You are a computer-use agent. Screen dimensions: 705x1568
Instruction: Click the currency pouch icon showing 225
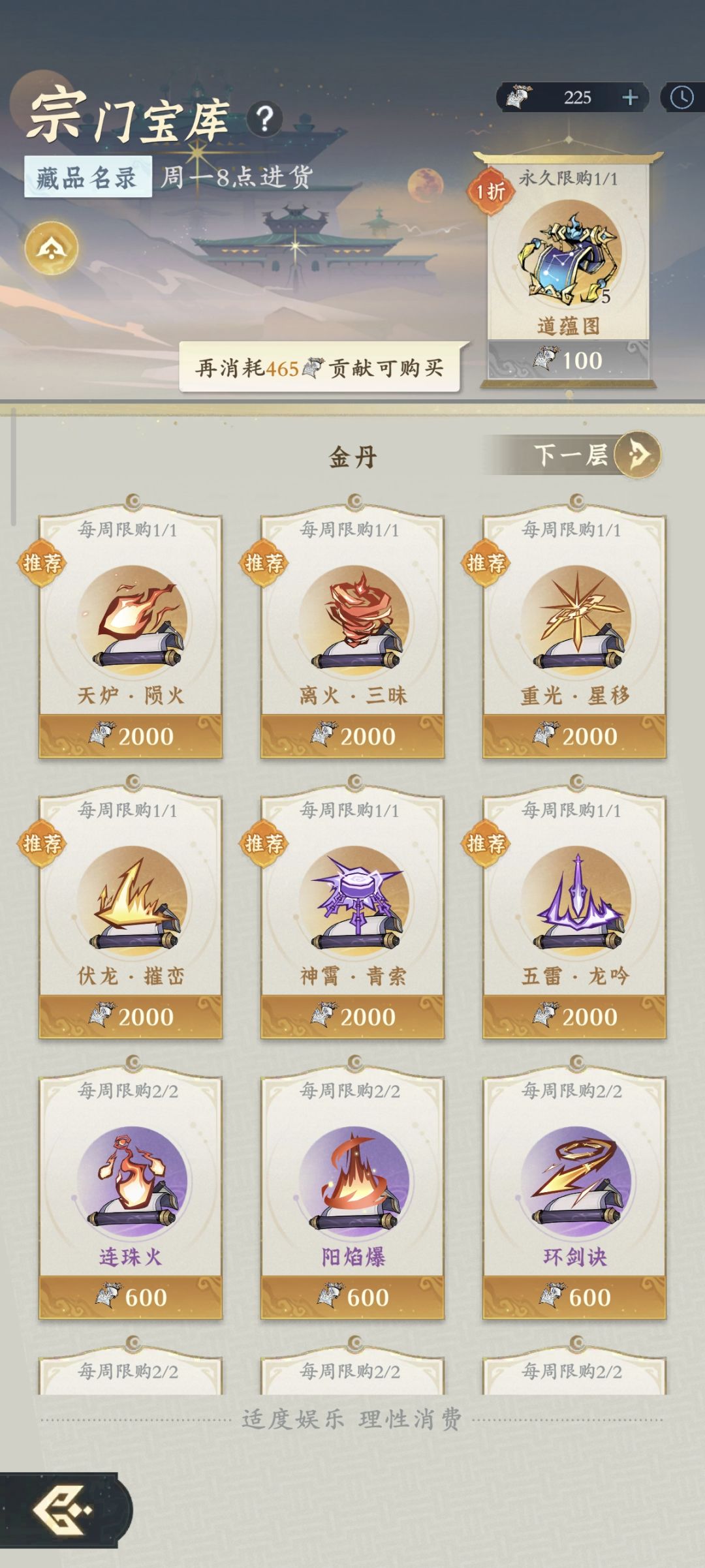click(519, 95)
